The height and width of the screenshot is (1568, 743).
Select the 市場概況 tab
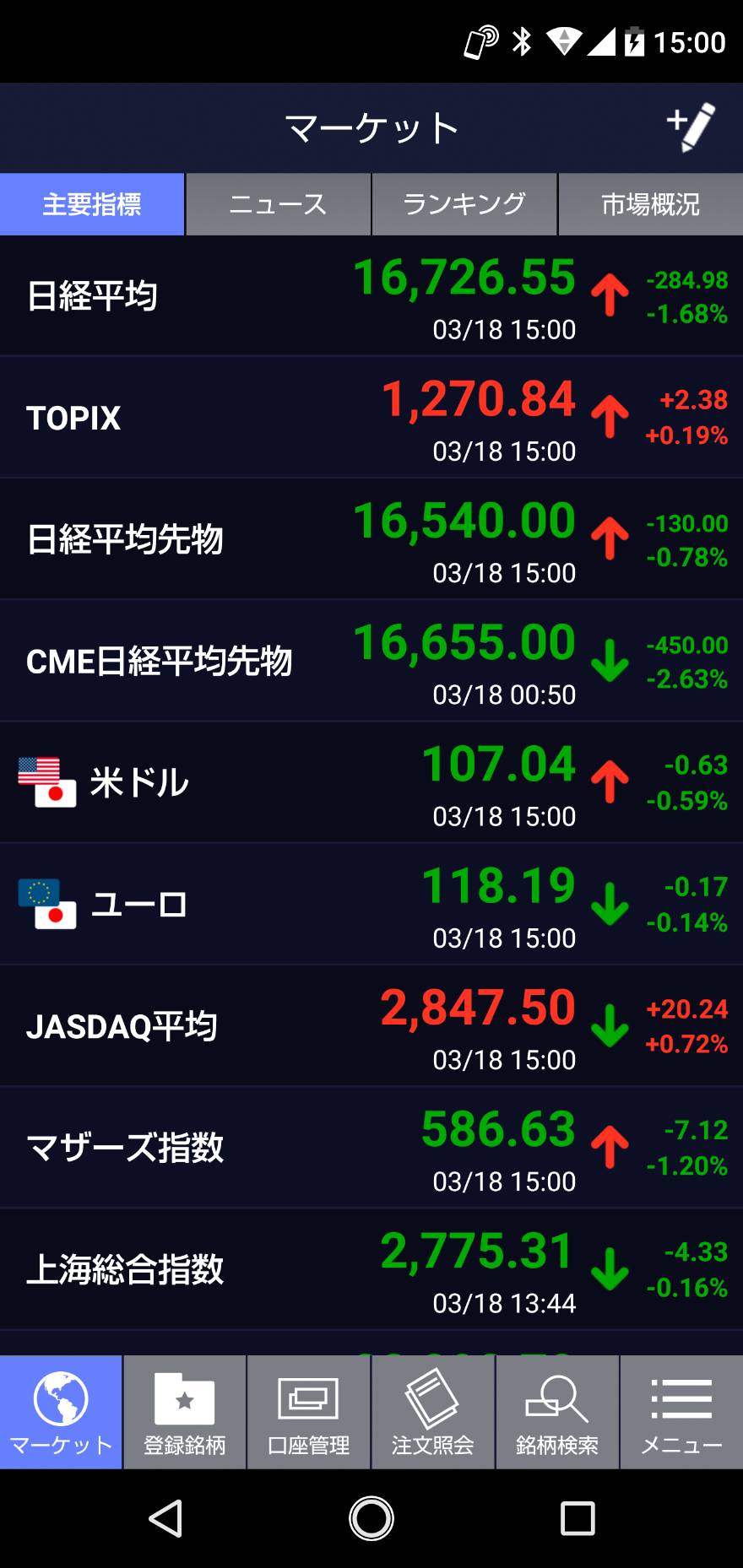tap(650, 204)
